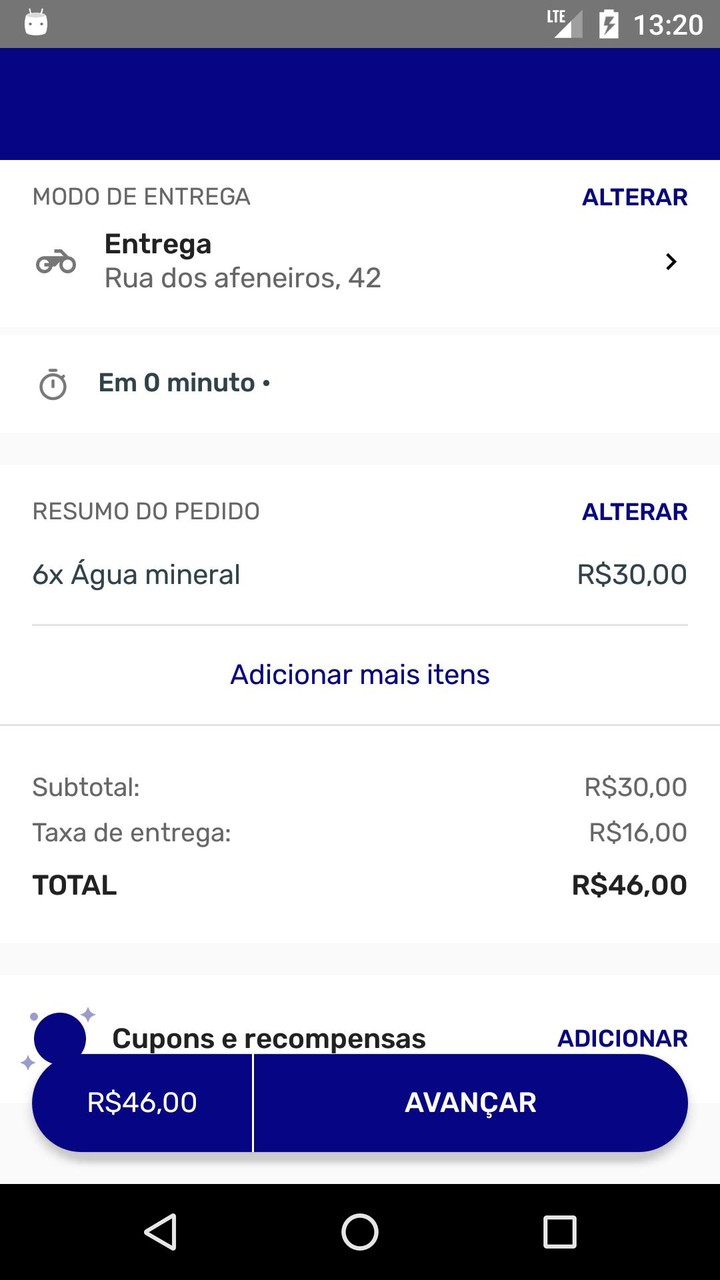Screen dimensions: 720x1280
Task: Click the clock showing 13:20
Action: click(x=666, y=24)
